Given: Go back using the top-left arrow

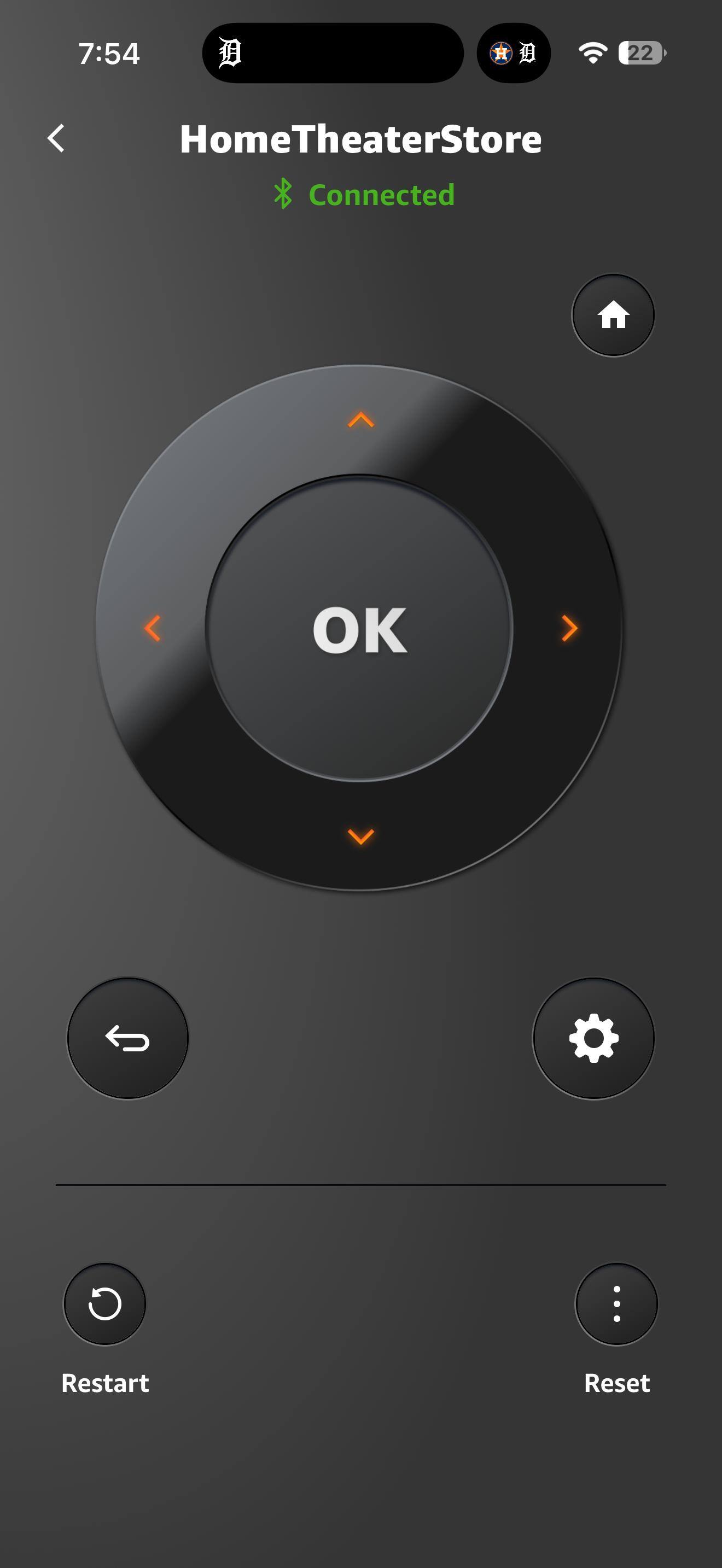Looking at the screenshot, I should (x=56, y=138).
